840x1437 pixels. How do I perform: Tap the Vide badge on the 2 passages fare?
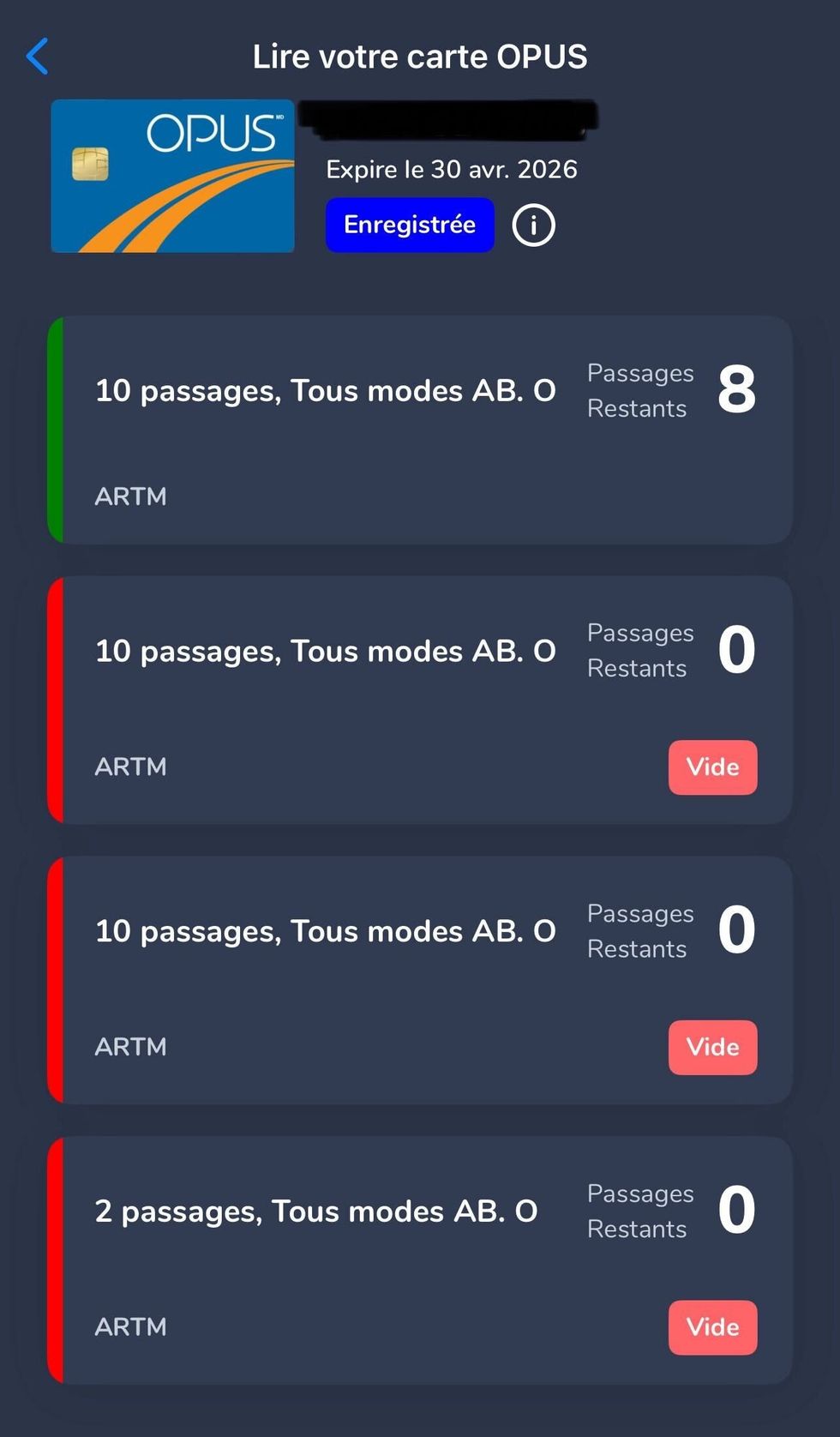pos(712,1326)
